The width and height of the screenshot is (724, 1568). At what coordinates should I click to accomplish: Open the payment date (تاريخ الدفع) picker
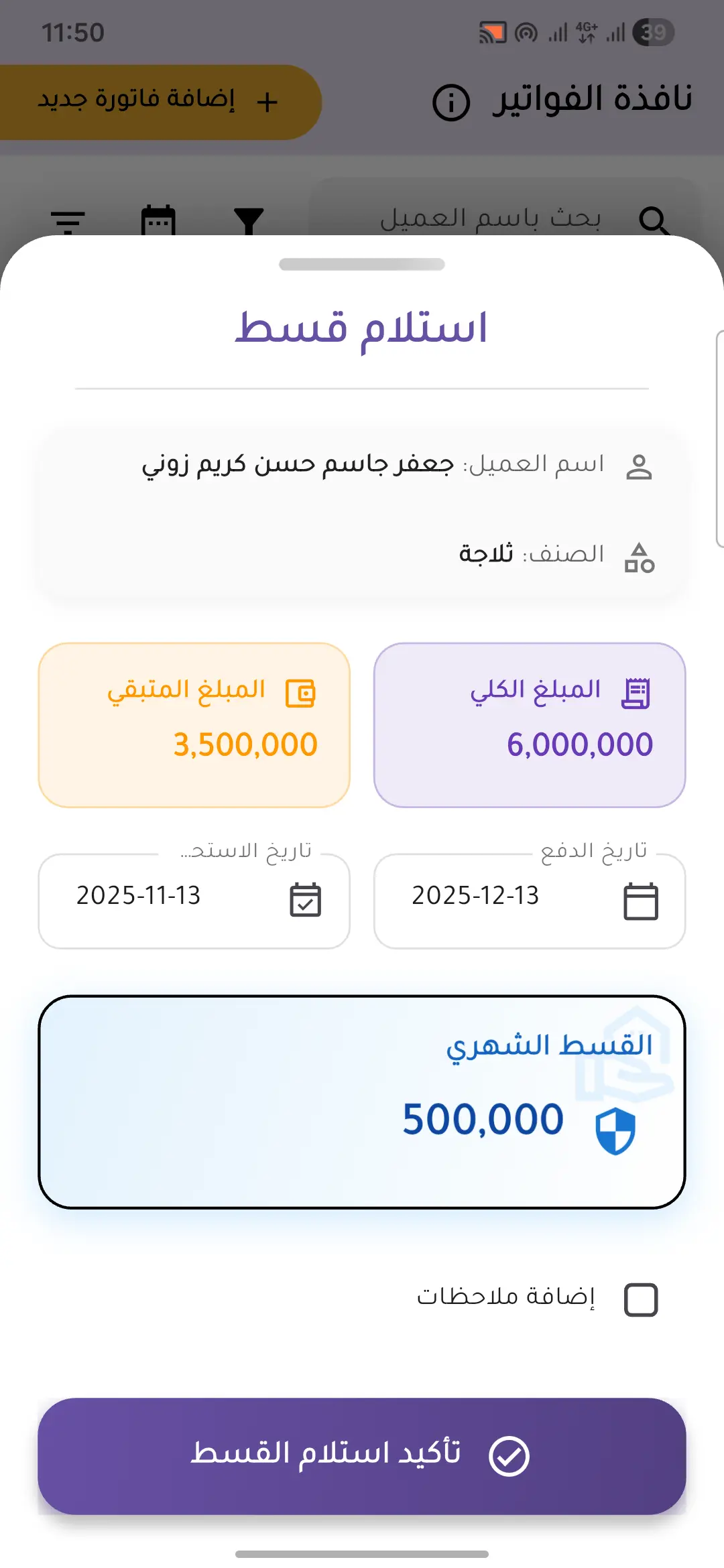[x=530, y=900]
